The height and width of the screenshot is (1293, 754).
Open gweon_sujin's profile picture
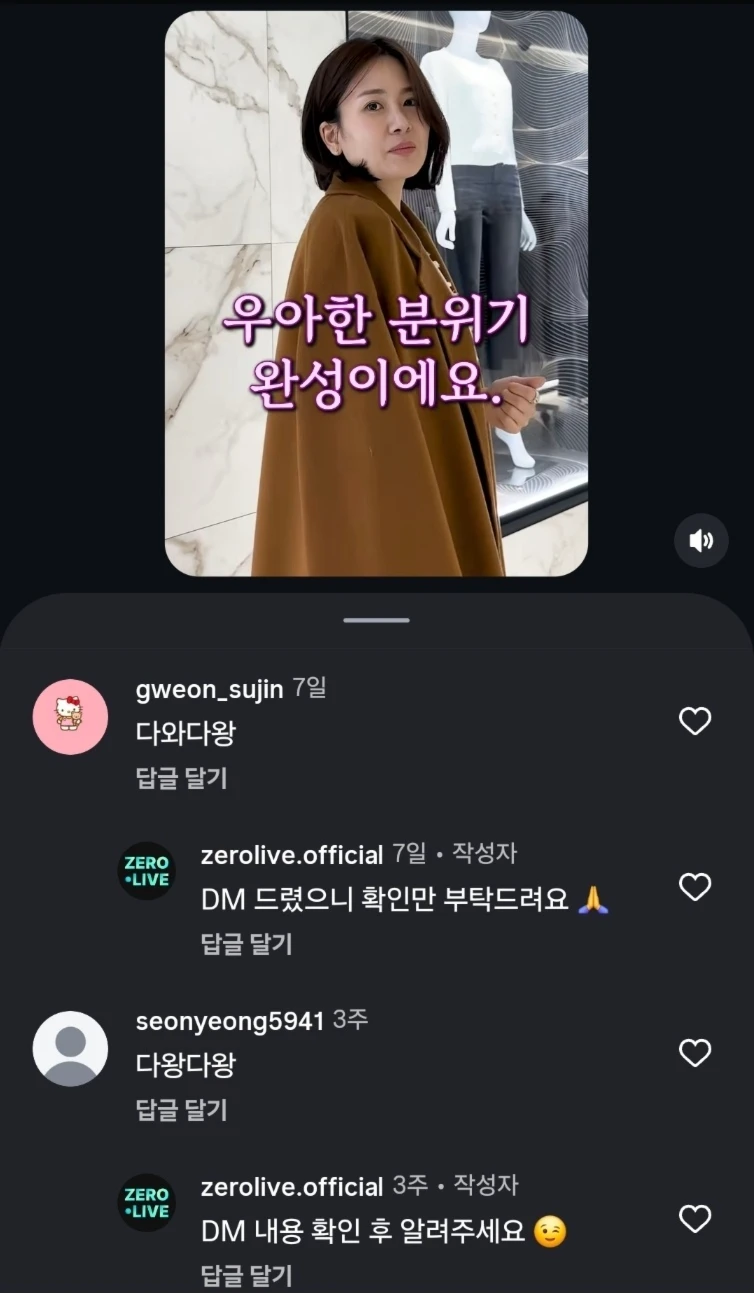click(x=70, y=716)
